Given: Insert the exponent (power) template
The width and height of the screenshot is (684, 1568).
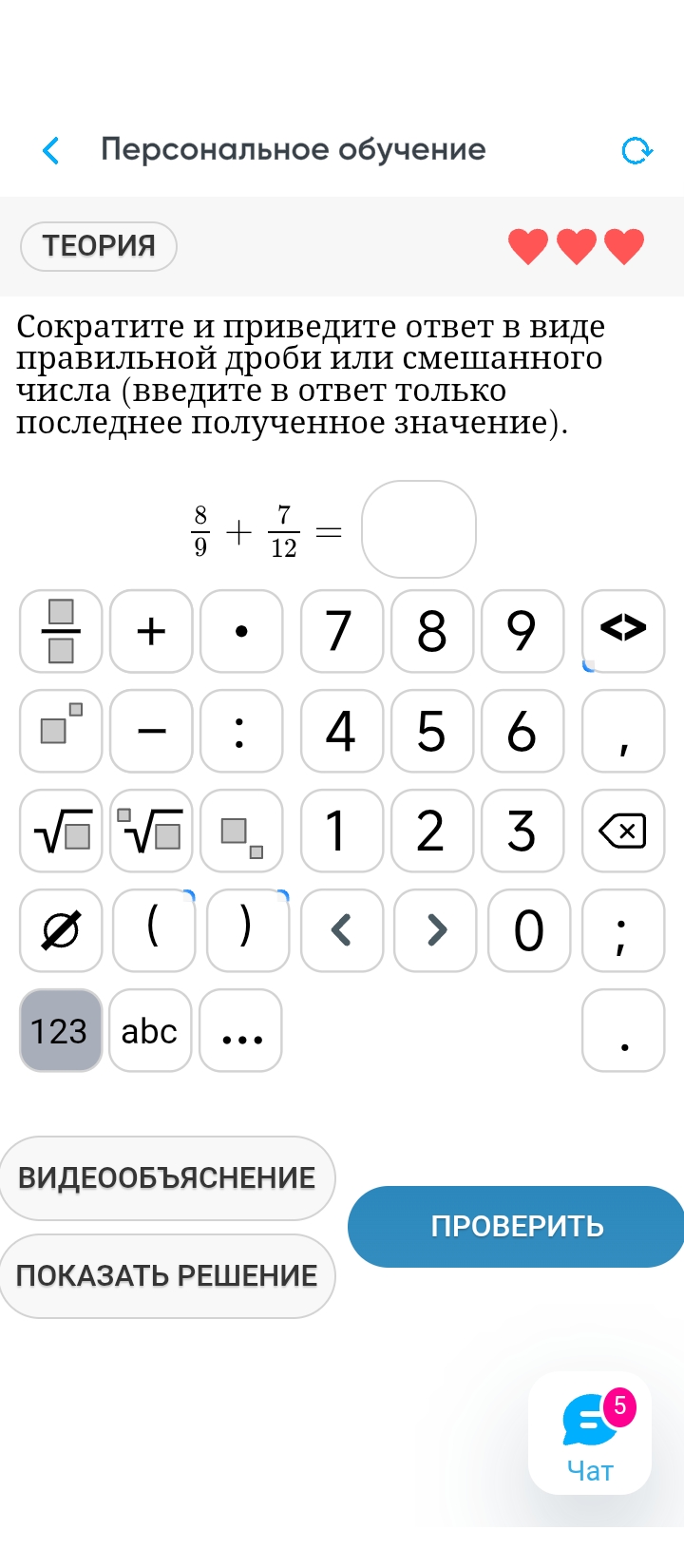Looking at the screenshot, I should click(61, 731).
